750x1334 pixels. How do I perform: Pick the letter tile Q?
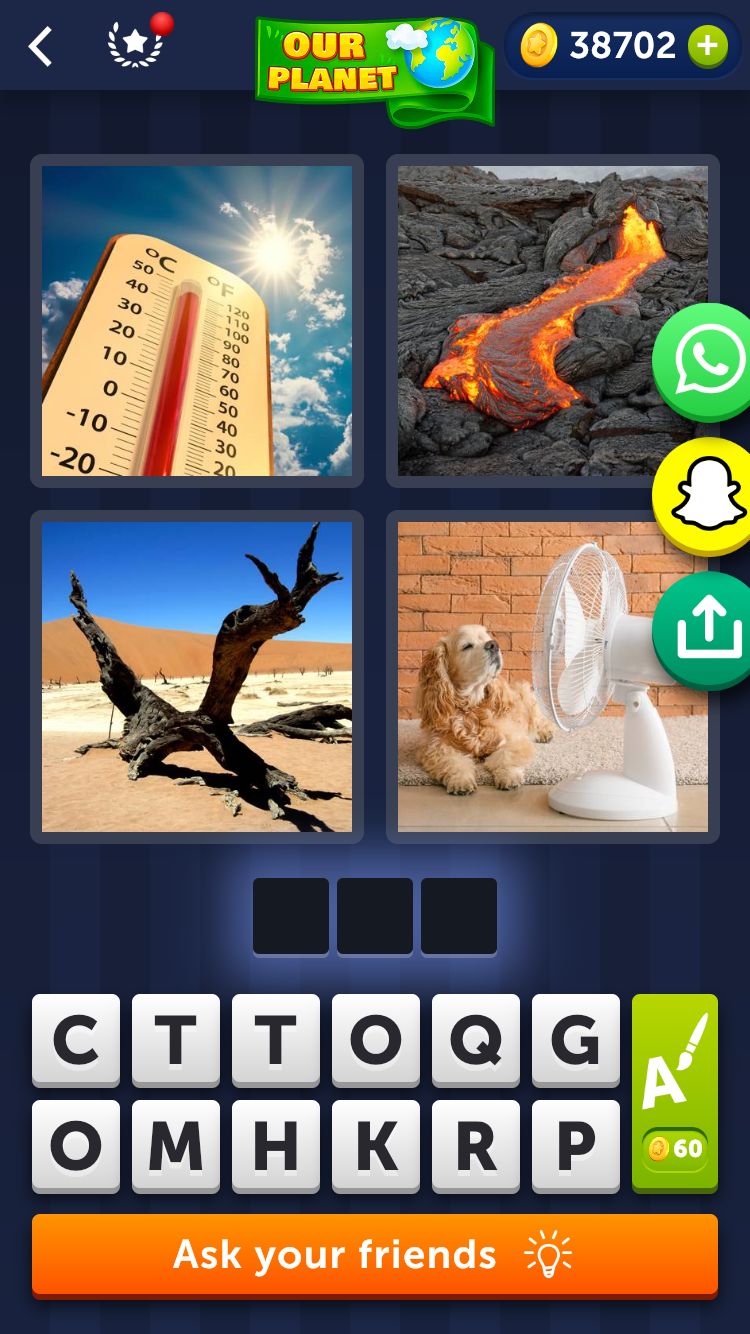(x=476, y=1040)
